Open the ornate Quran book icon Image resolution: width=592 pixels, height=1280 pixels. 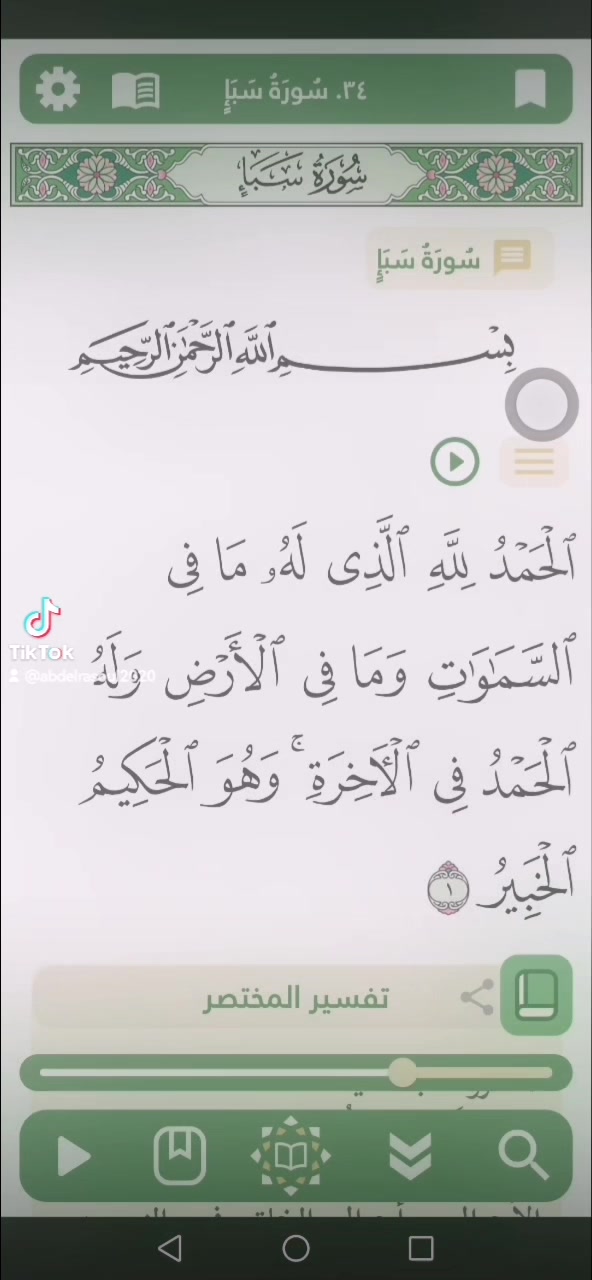(291, 1156)
